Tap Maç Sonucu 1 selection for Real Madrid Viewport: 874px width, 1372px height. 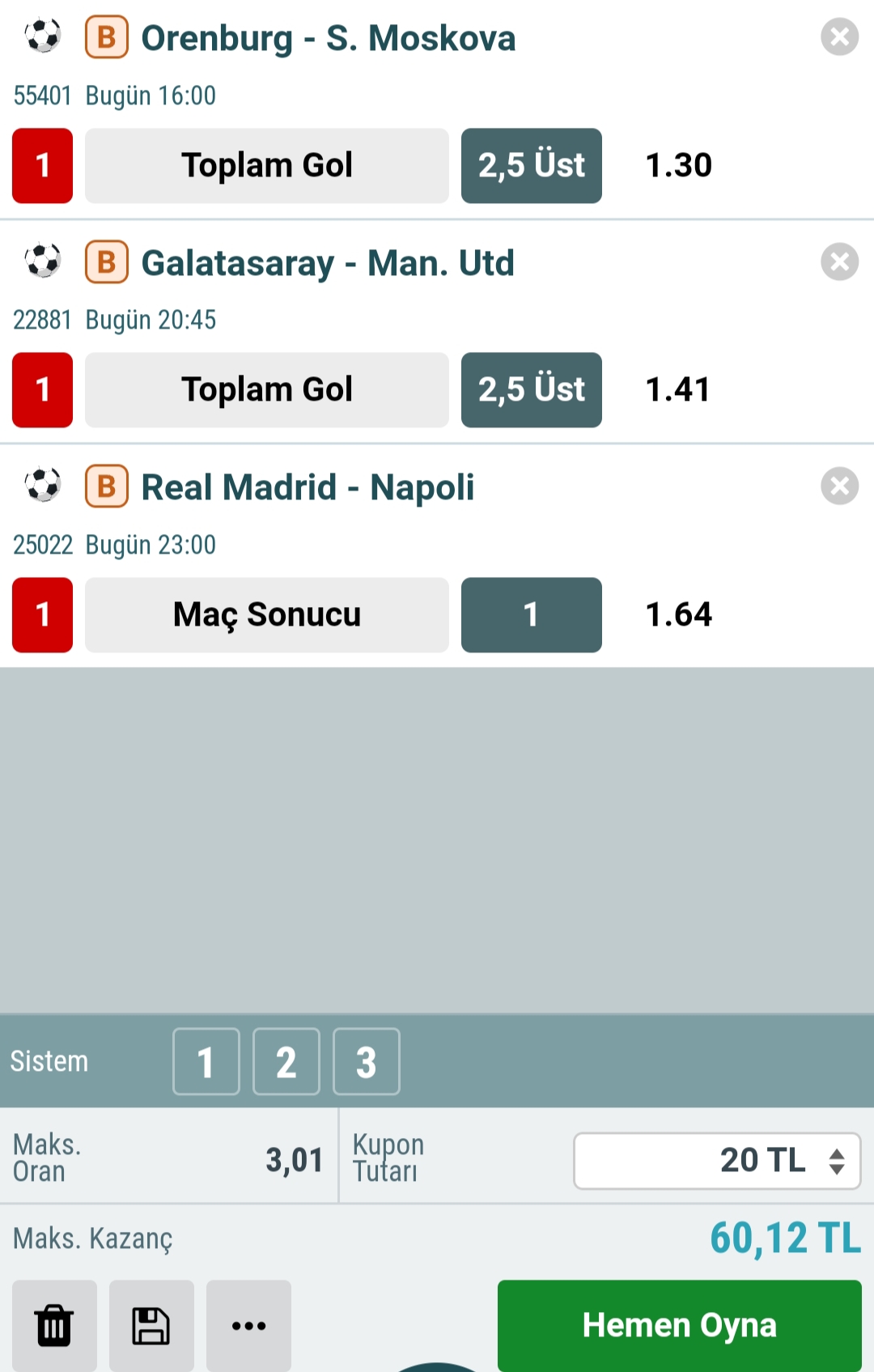coord(531,615)
